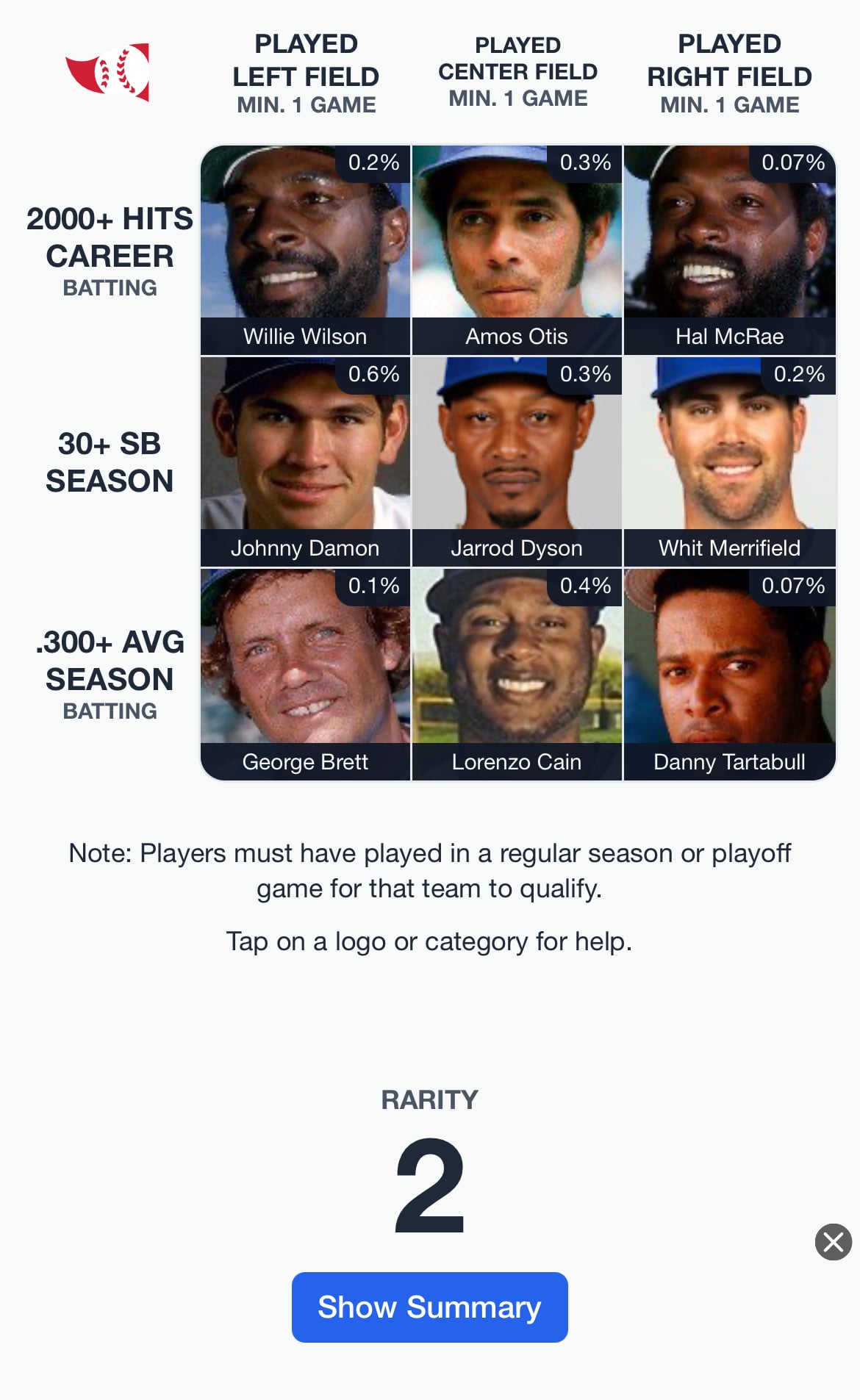The height and width of the screenshot is (1400, 860).
Task: Select the Johnny Damon tile
Action: click(305, 462)
